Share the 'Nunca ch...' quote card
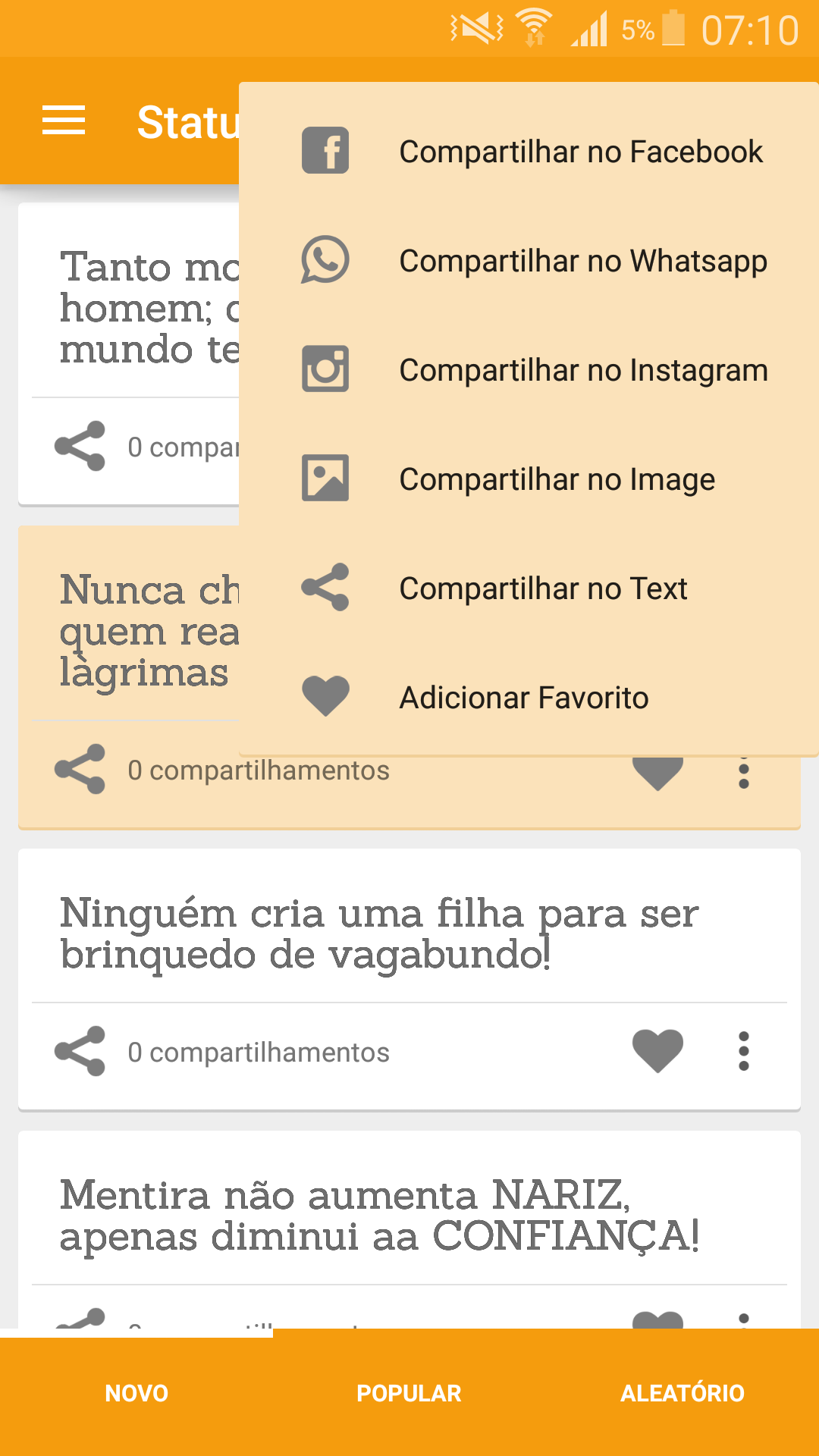The width and height of the screenshot is (819, 1456). pyautogui.click(x=80, y=769)
